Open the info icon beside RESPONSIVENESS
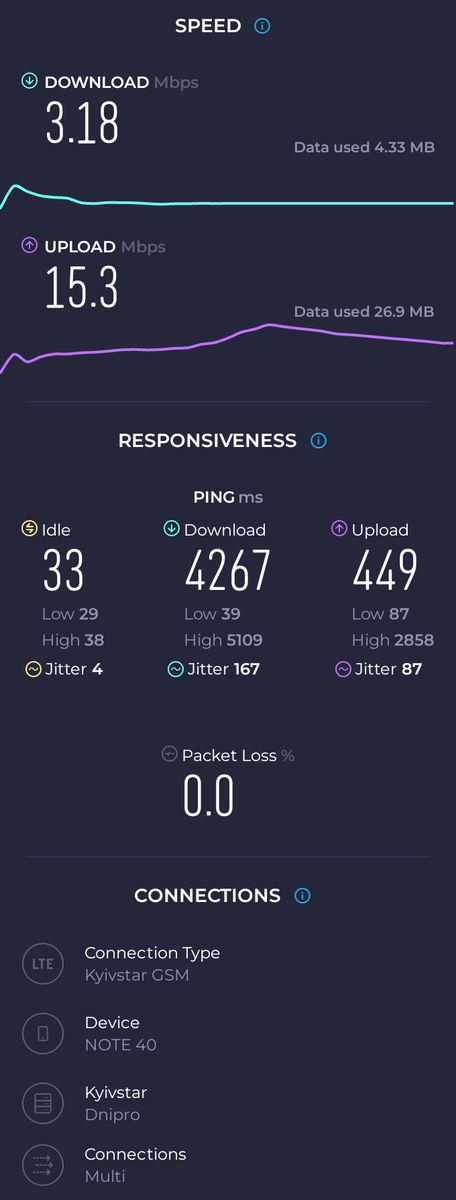This screenshot has height=1200, width=456. [x=318, y=440]
